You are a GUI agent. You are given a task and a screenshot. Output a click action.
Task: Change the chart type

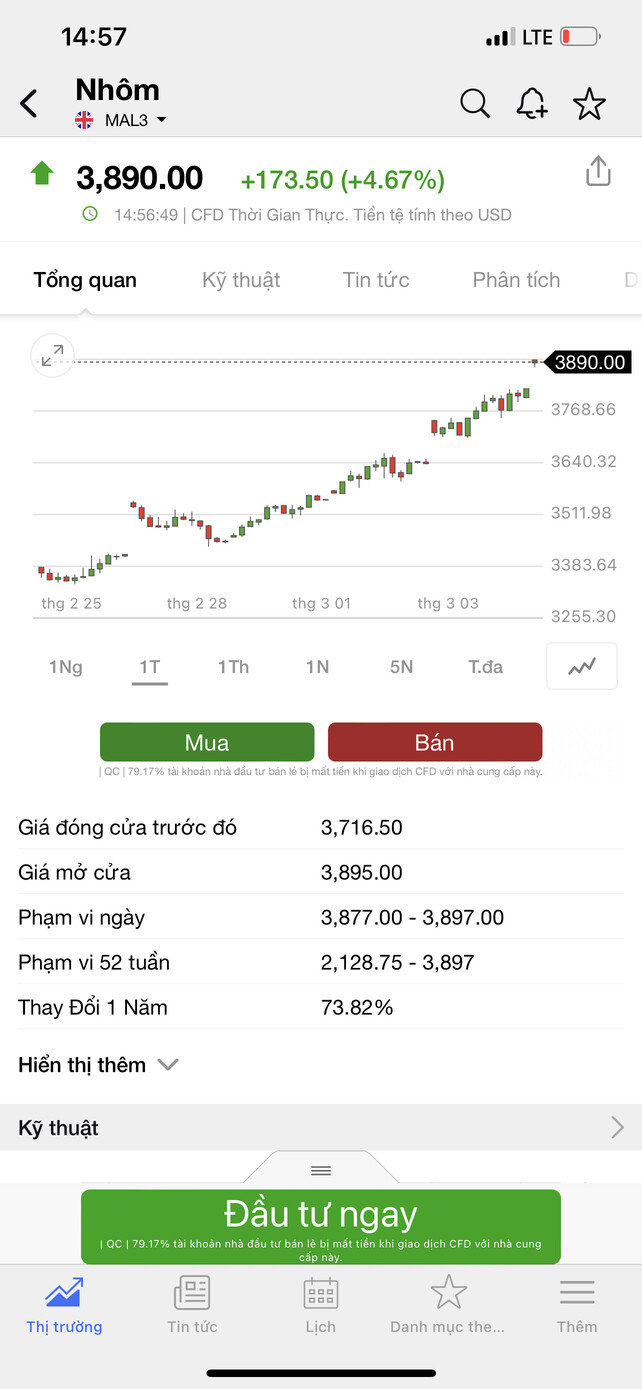pyautogui.click(x=581, y=667)
